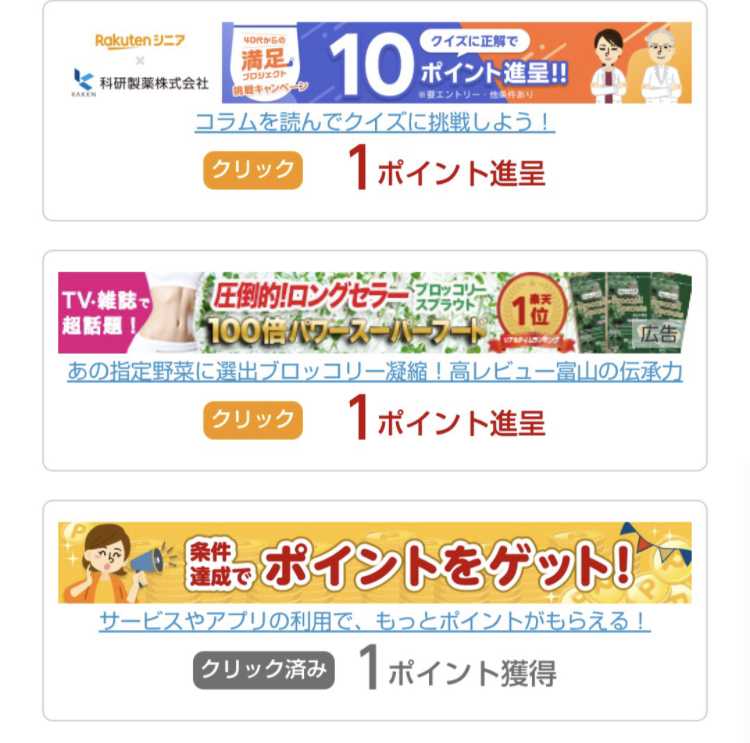The image size is (750, 743).
Task: Open link サービスやアプリの利用で、もっとポイント
Action: click(374, 621)
